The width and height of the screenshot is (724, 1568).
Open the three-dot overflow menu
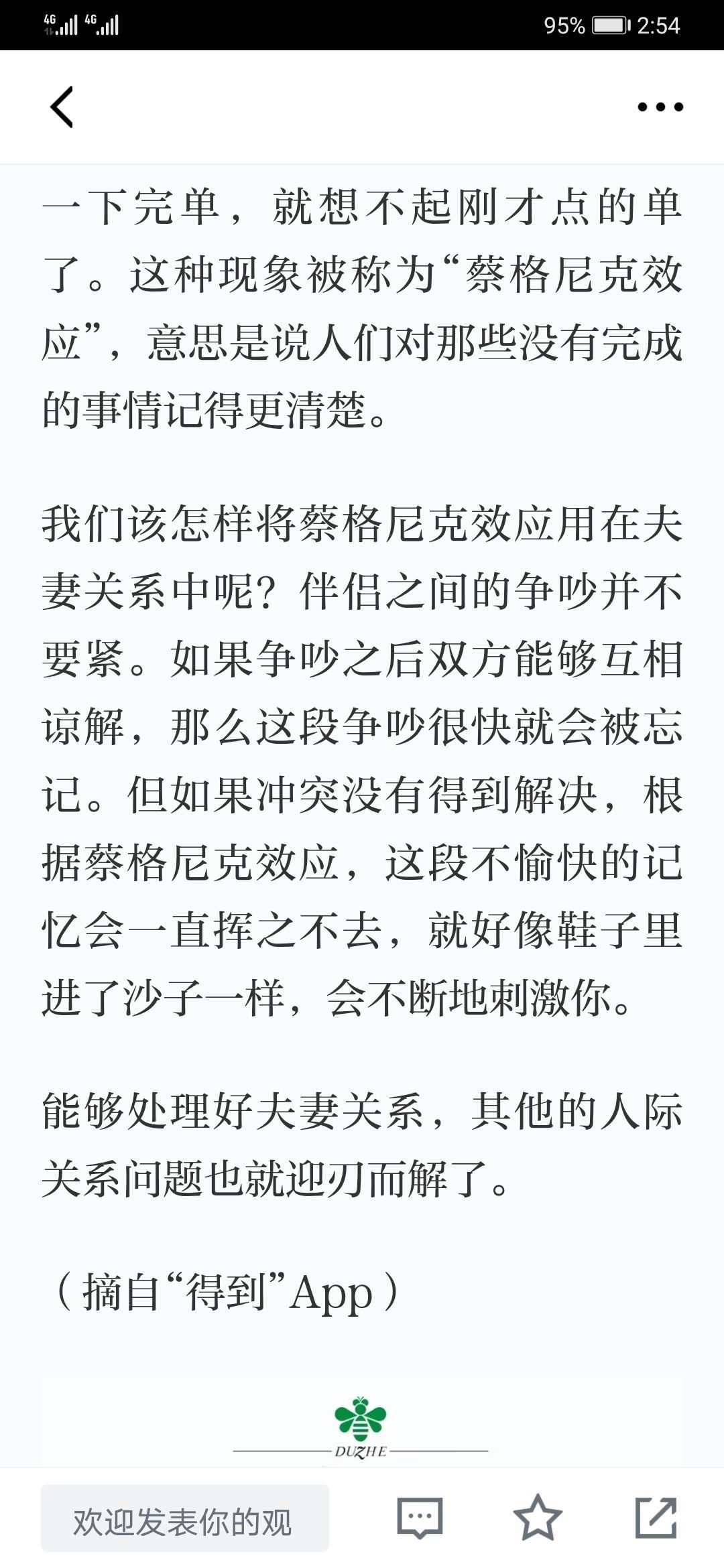click(660, 107)
